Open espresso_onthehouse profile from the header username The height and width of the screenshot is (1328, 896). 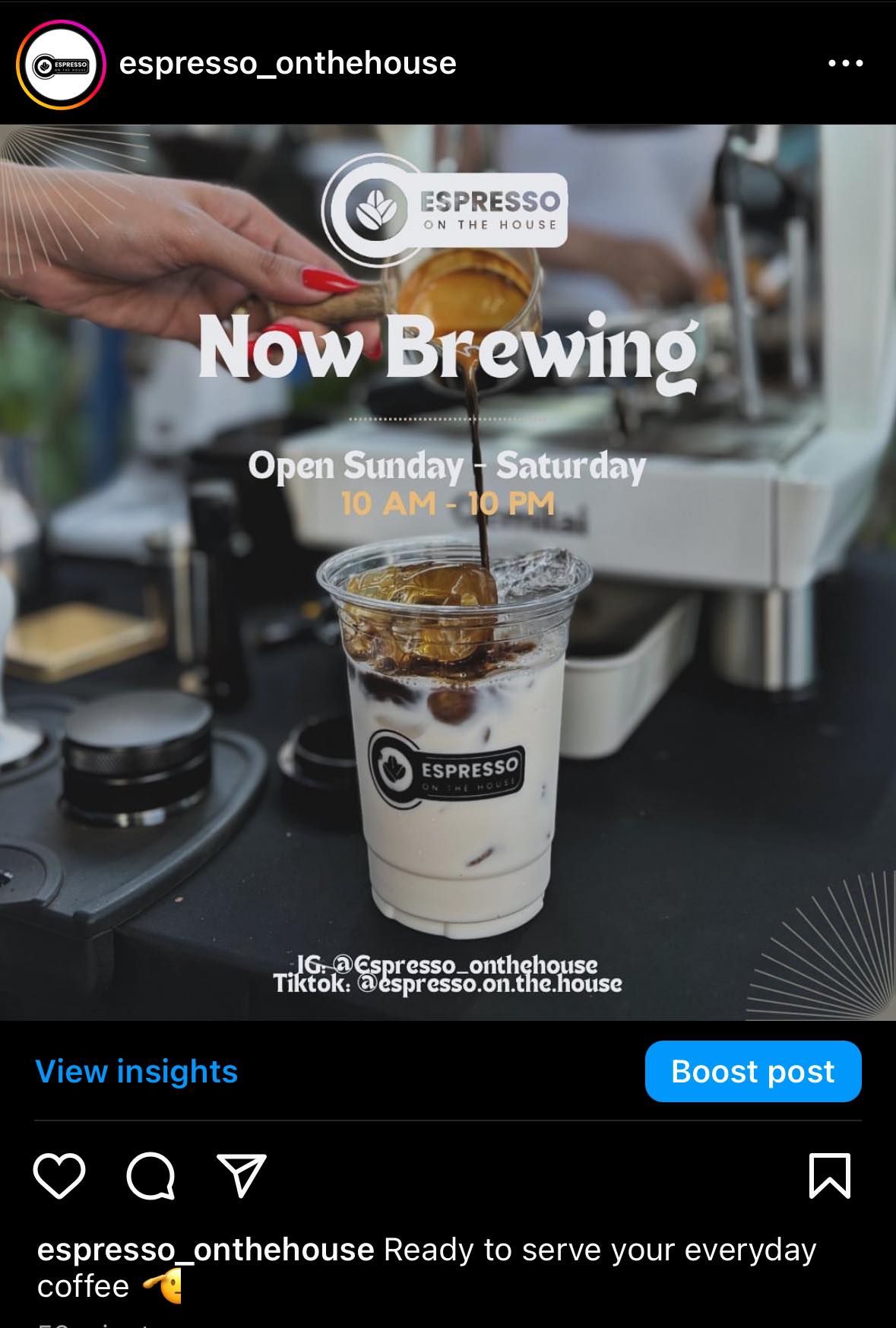click(x=287, y=63)
